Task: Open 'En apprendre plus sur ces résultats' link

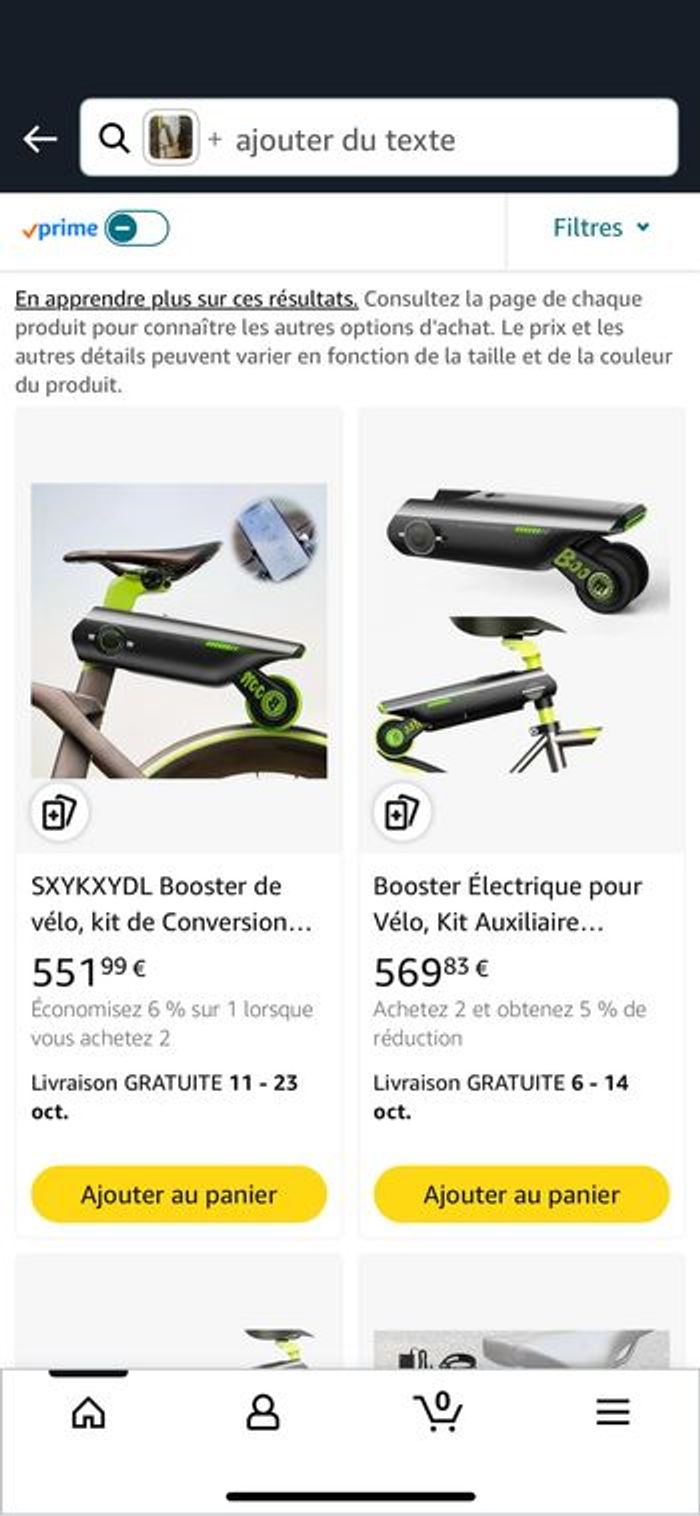Action: point(186,299)
